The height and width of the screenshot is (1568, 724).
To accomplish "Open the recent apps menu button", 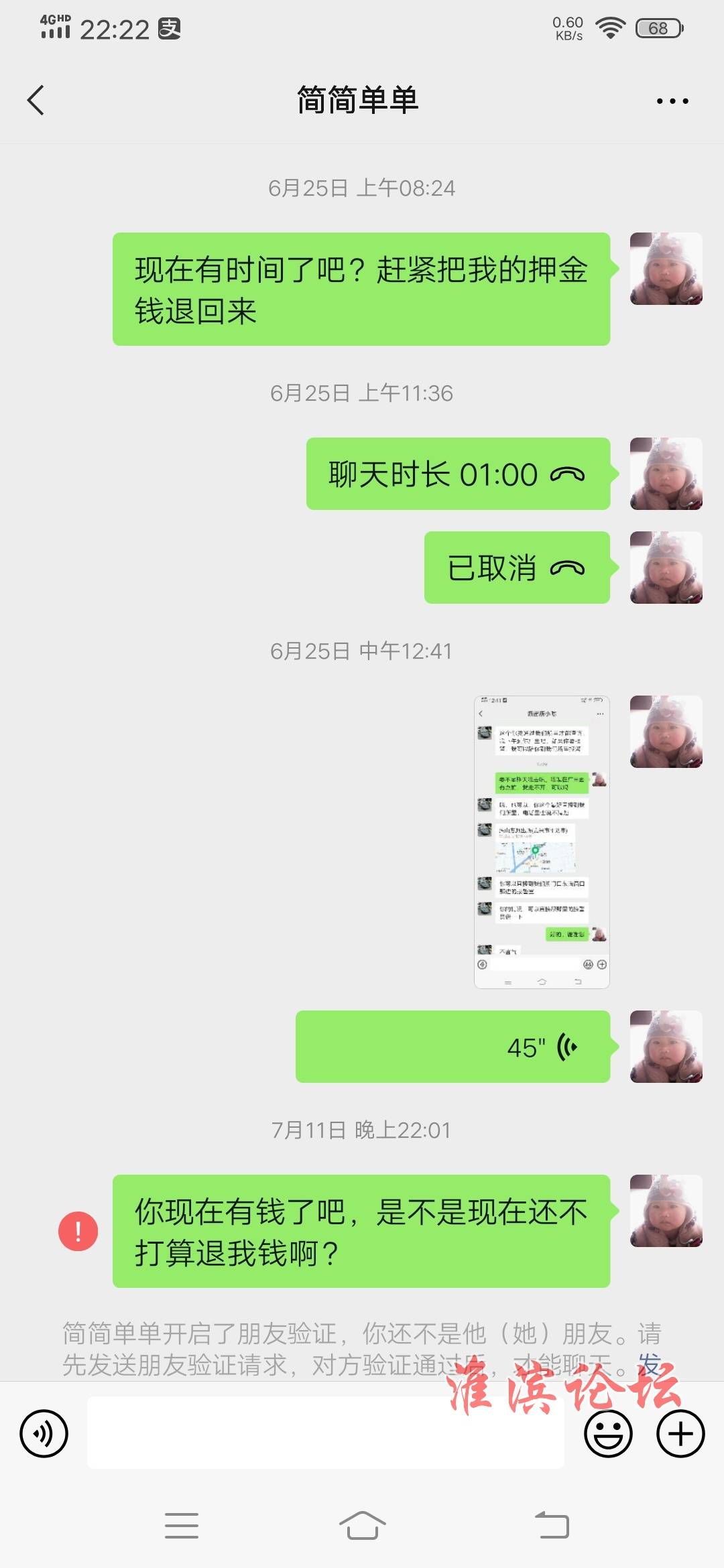I will click(x=182, y=1526).
